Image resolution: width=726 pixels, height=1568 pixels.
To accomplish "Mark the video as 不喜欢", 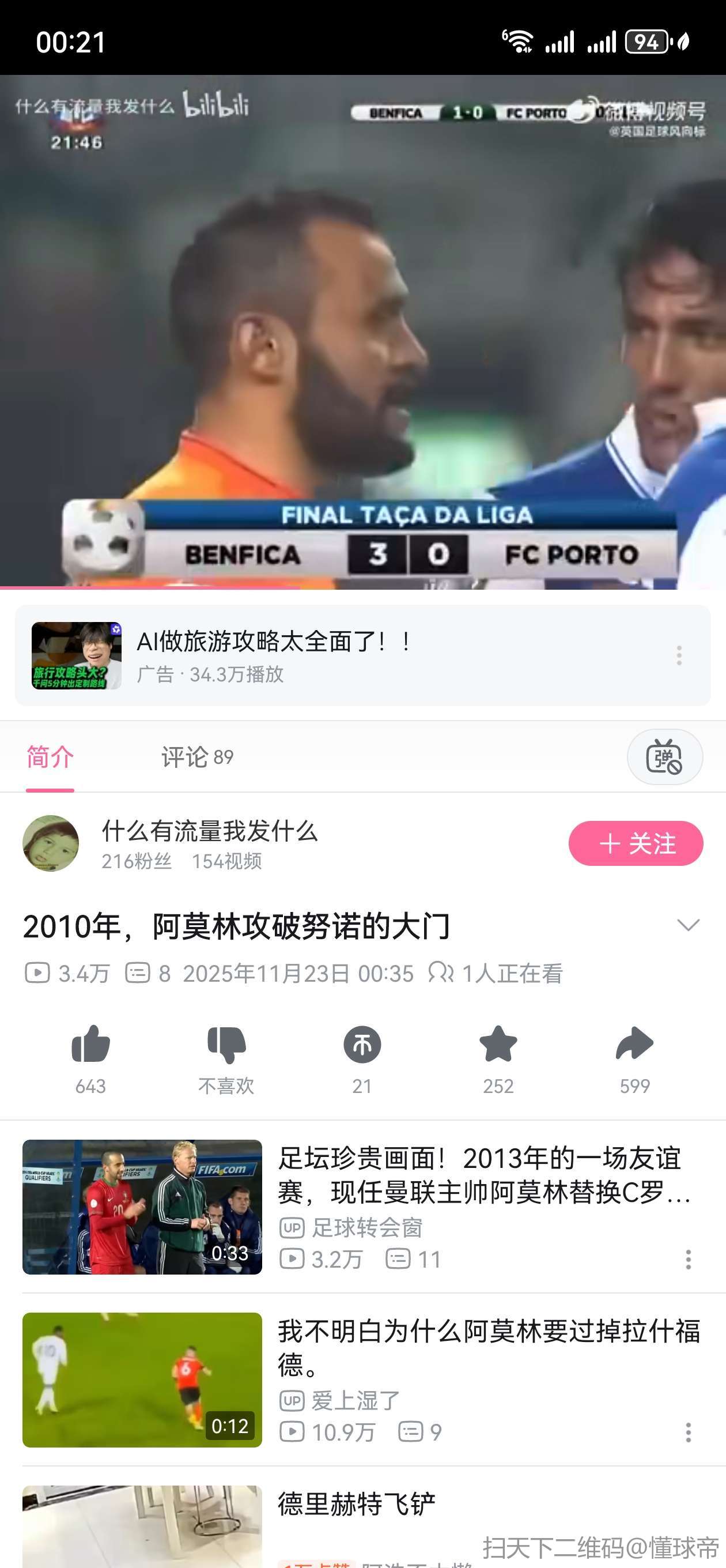I will [226, 1045].
